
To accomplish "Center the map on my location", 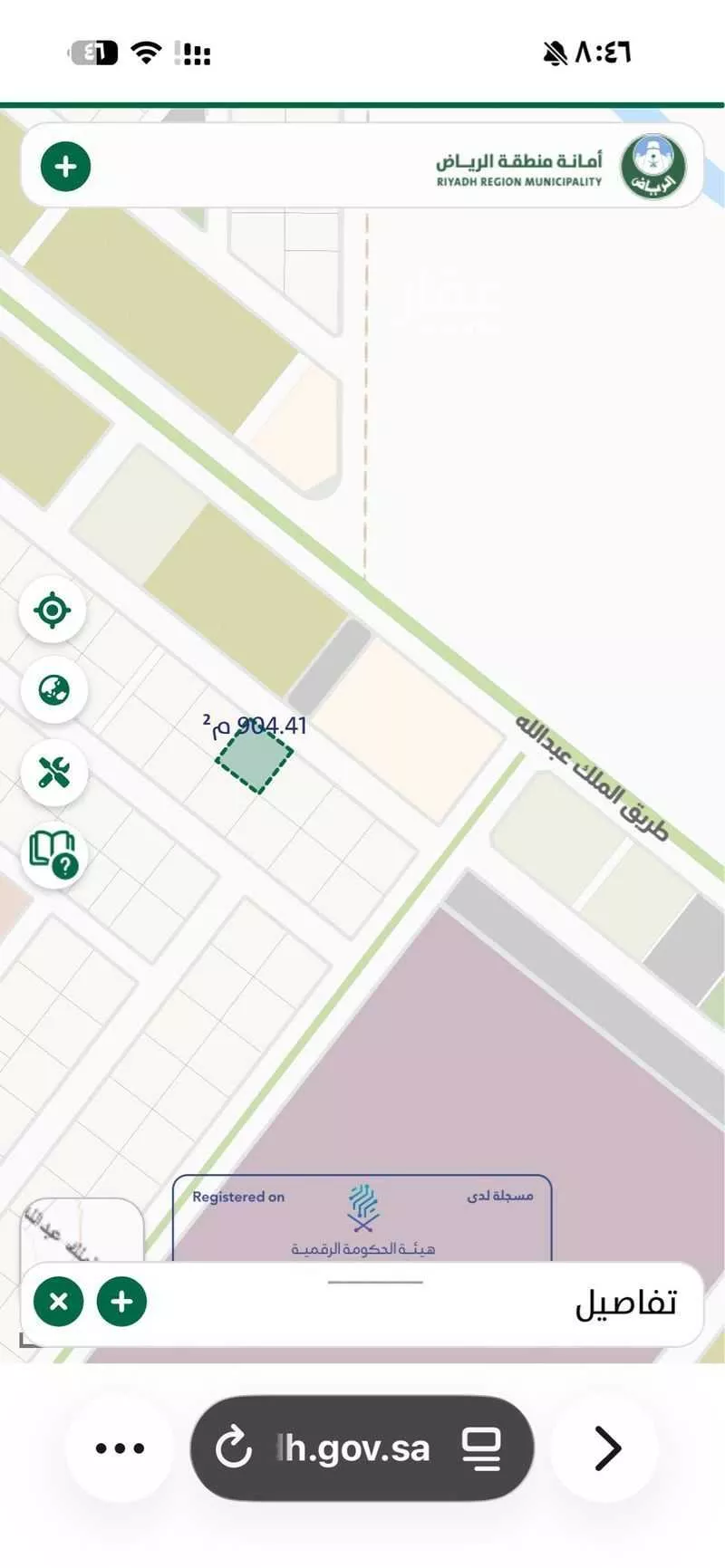I will pyautogui.click(x=53, y=610).
